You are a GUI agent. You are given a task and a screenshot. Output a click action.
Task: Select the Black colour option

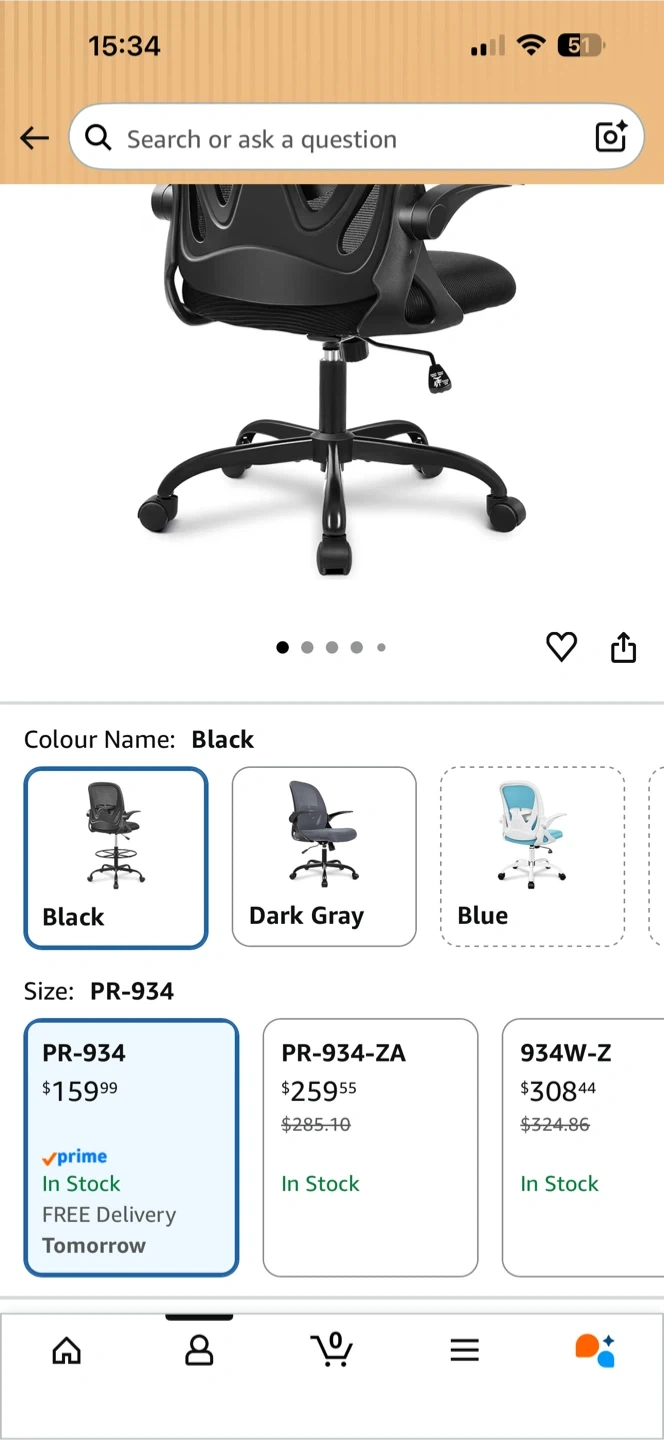[x=116, y=857]
